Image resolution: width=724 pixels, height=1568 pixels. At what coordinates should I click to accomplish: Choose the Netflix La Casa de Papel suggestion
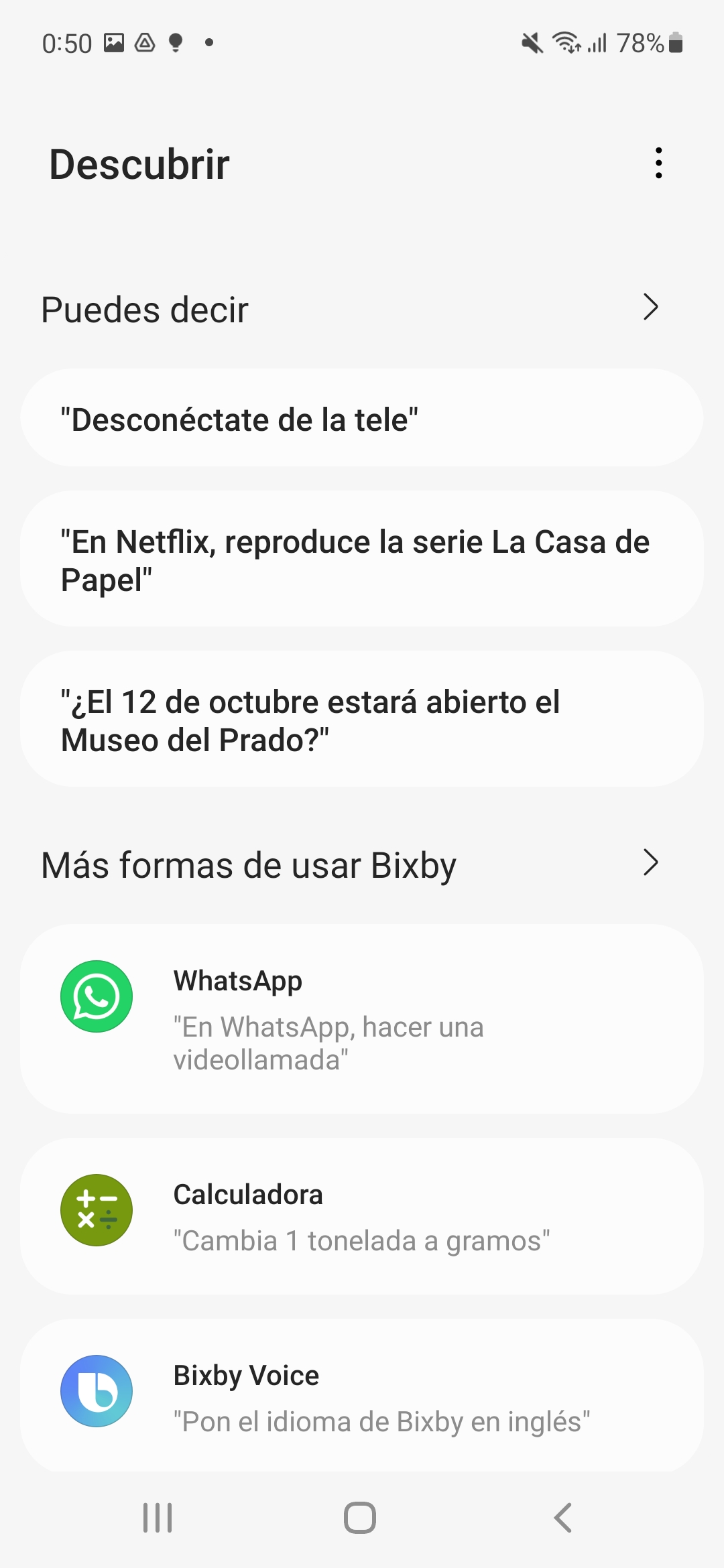coord(362,559)
